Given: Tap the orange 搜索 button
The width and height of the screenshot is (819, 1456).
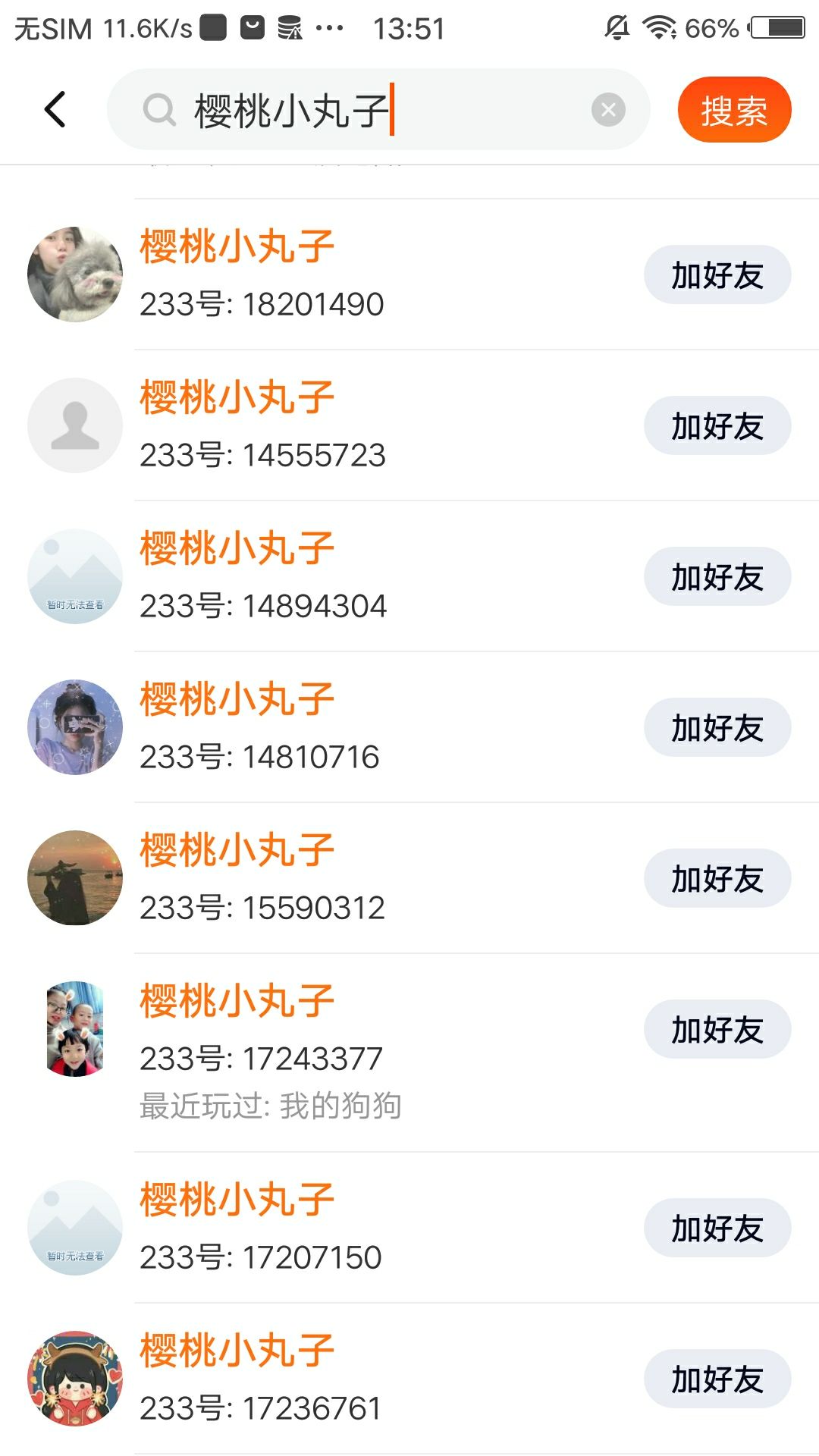Looking at the screenshot, I should coord(734,110).
